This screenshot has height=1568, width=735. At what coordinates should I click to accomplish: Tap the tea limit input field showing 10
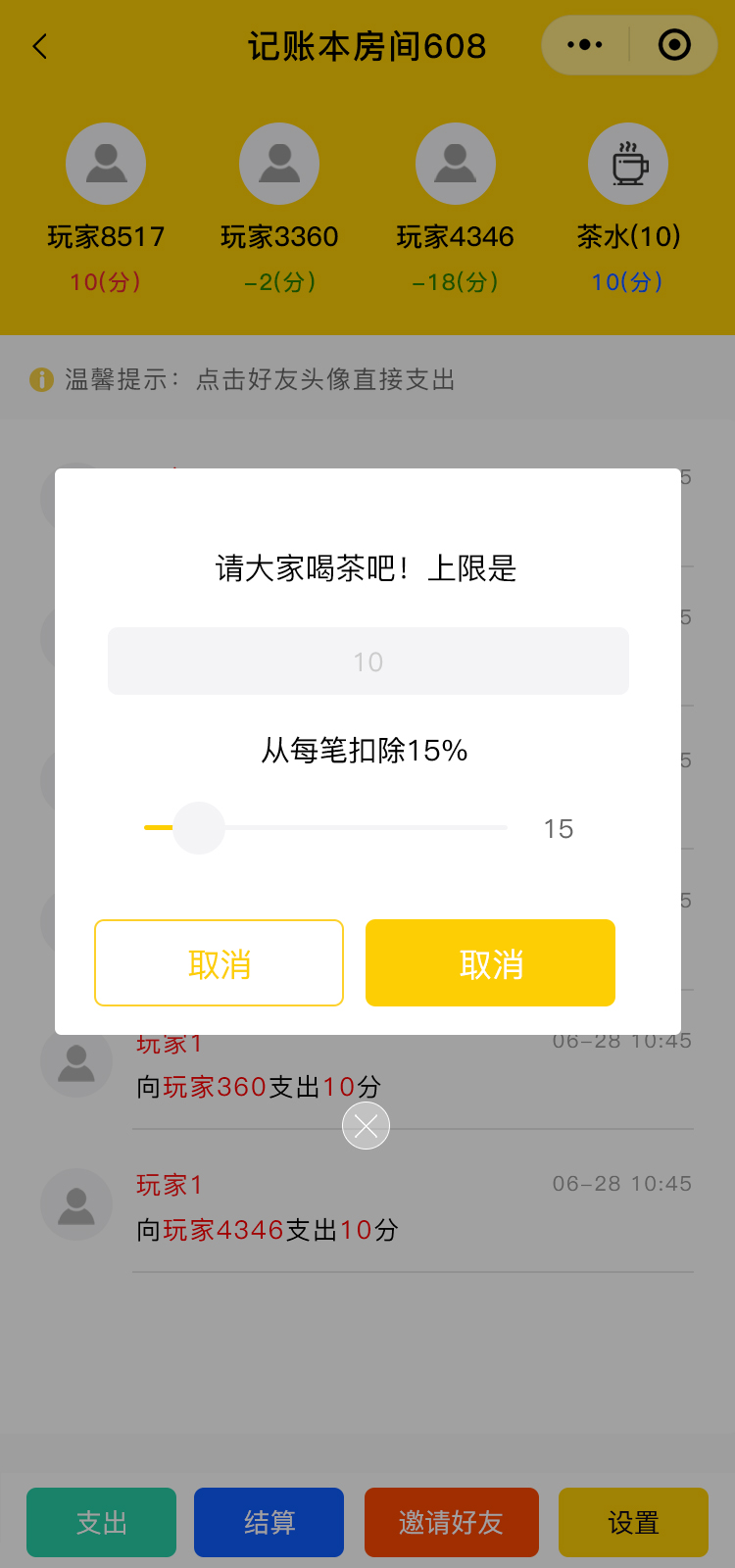click(367, 661)
